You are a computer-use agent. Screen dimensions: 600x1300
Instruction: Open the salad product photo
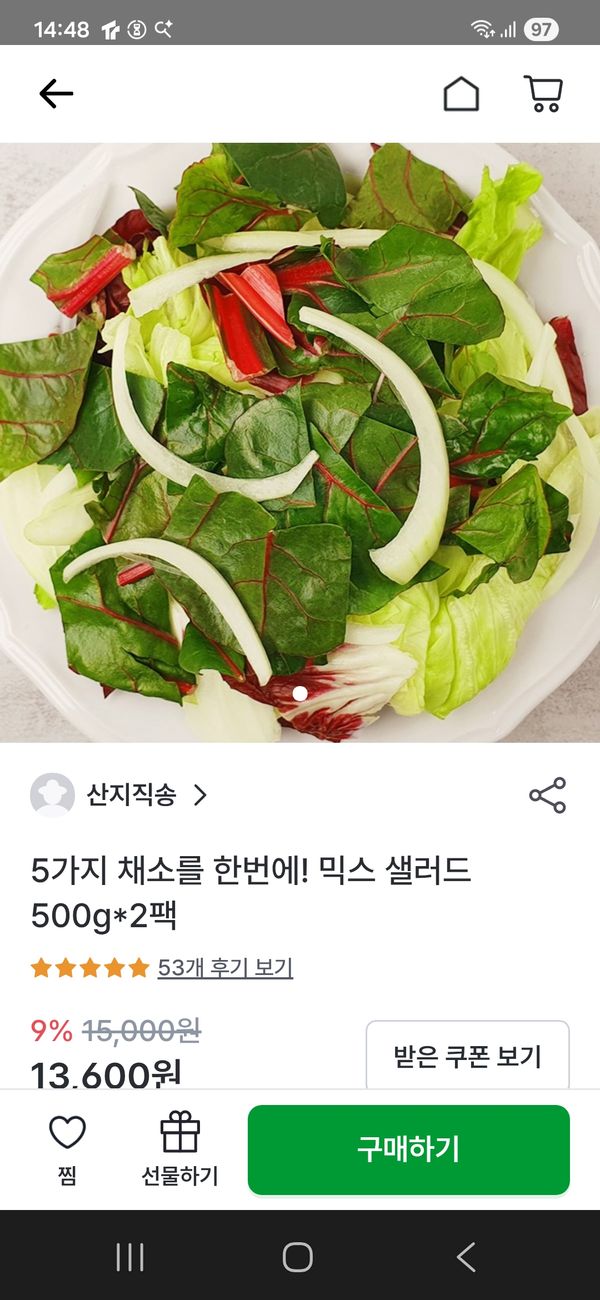[300, 442]
